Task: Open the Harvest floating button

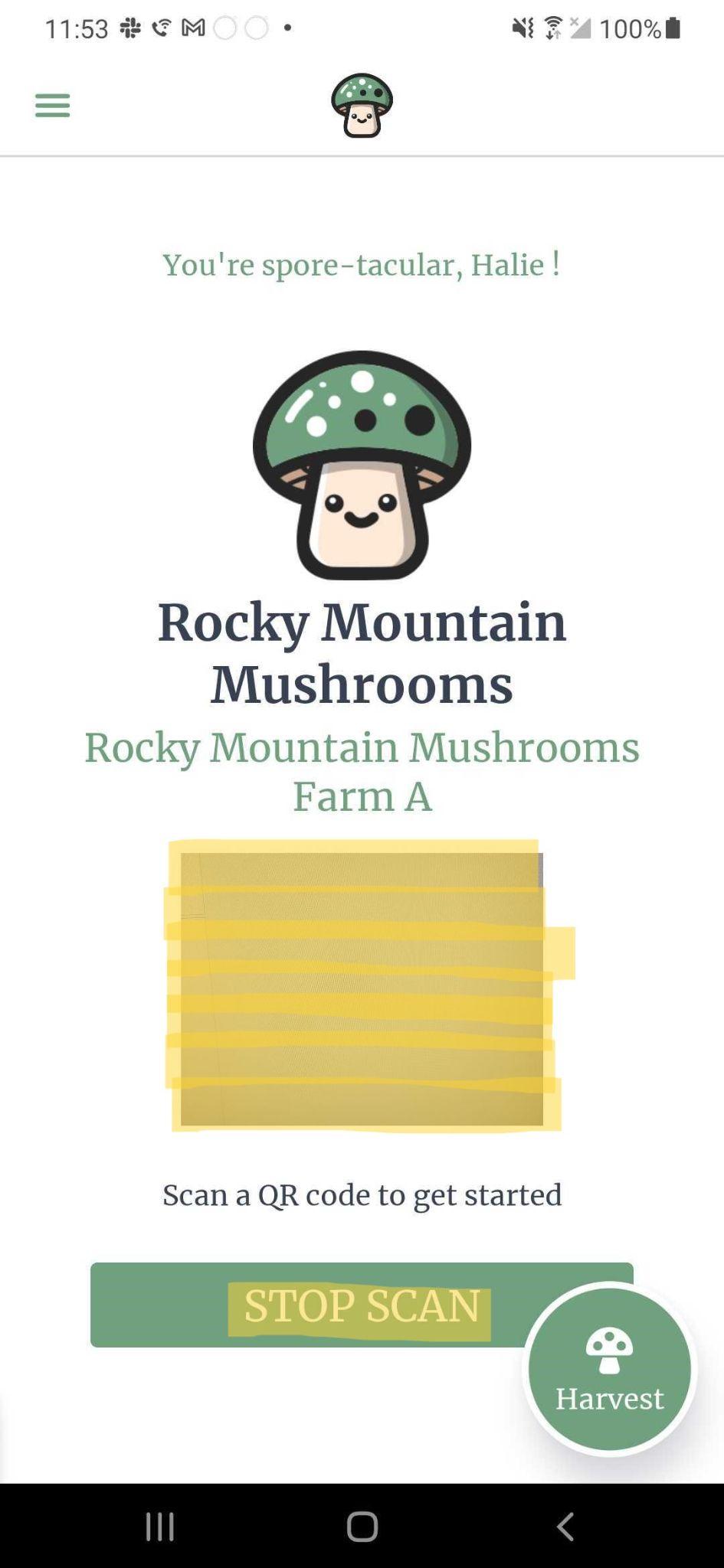Action: 609,1369
